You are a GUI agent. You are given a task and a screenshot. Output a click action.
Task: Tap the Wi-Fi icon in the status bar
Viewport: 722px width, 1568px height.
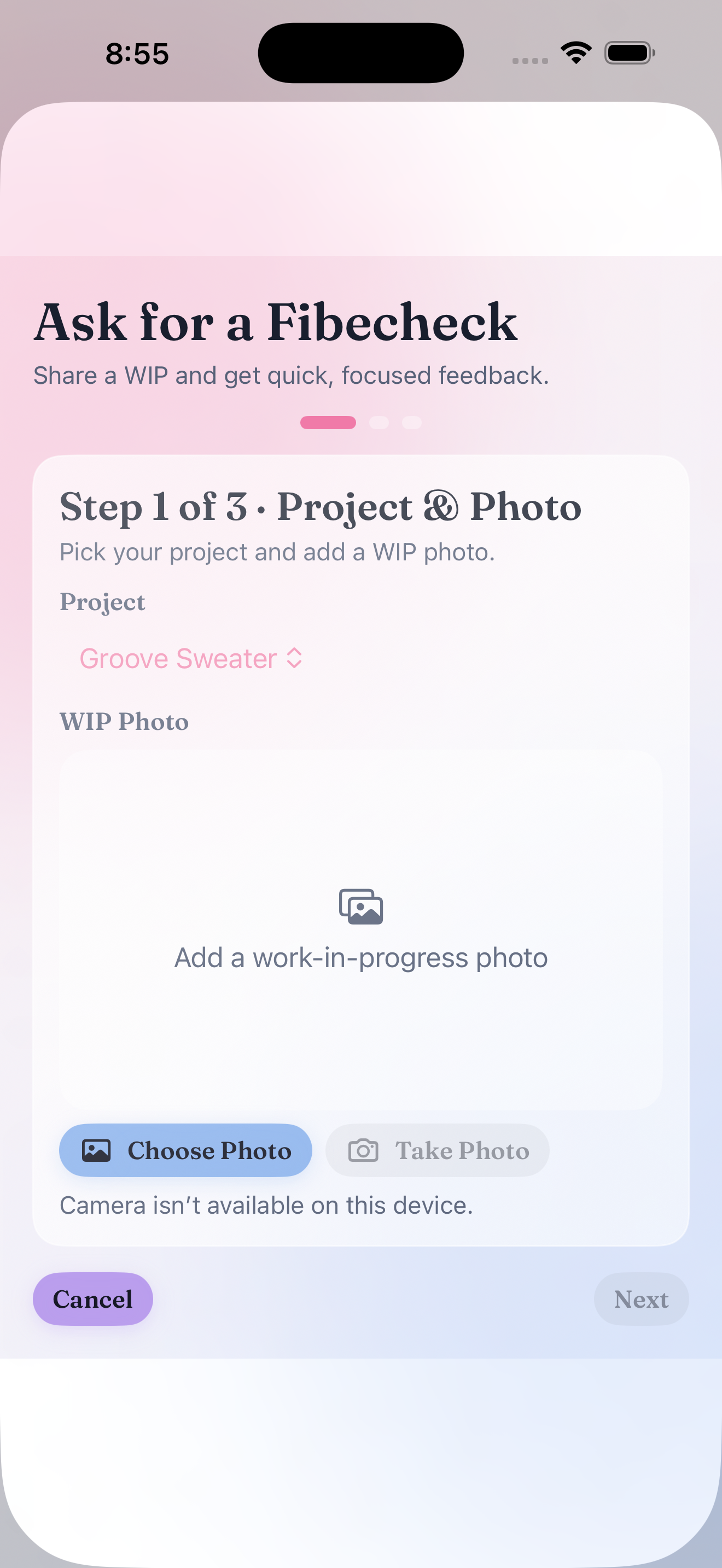click(575, 54)
